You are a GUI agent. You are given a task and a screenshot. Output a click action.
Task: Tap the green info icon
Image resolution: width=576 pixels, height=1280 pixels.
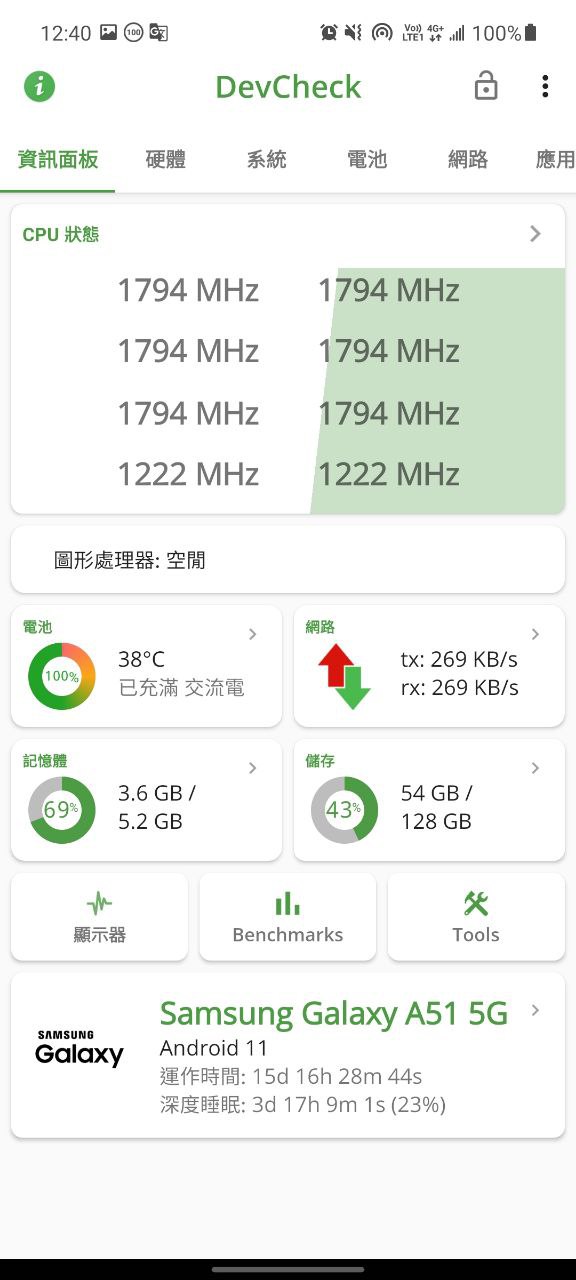point(39,86)
